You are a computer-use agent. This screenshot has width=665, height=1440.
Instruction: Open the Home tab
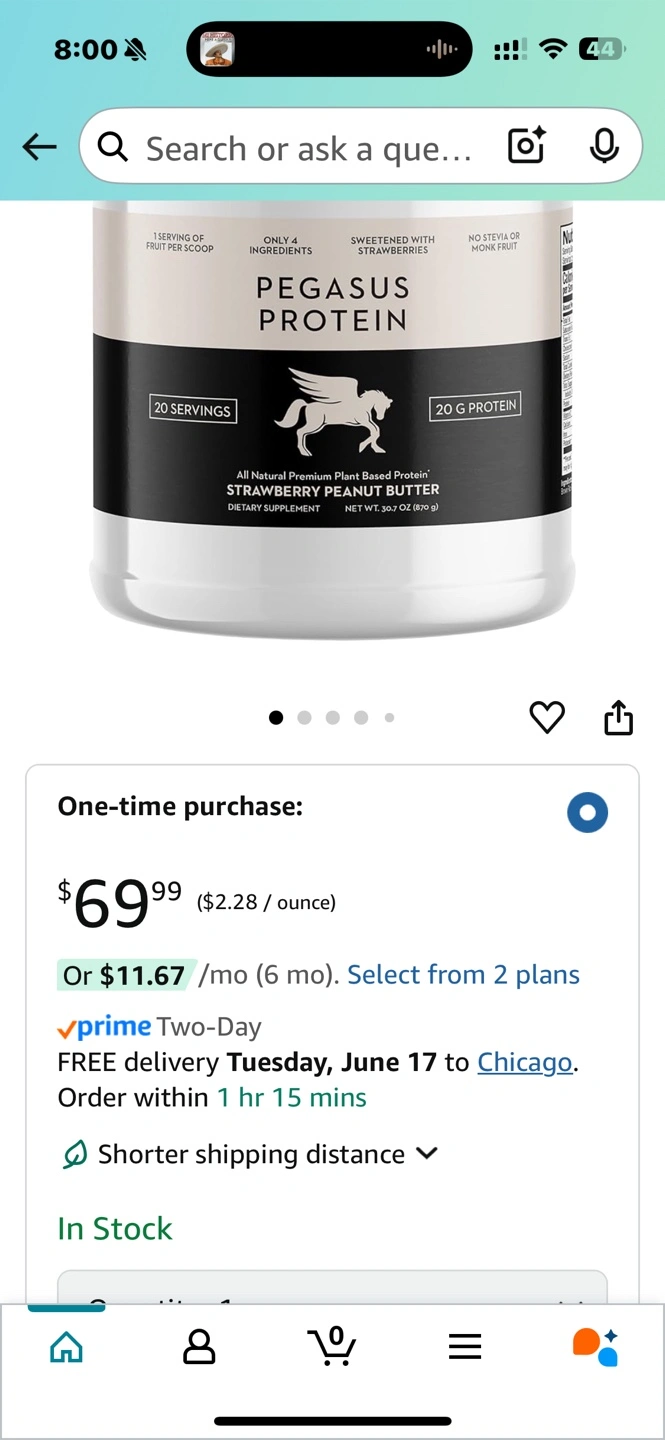(66, 1347)
